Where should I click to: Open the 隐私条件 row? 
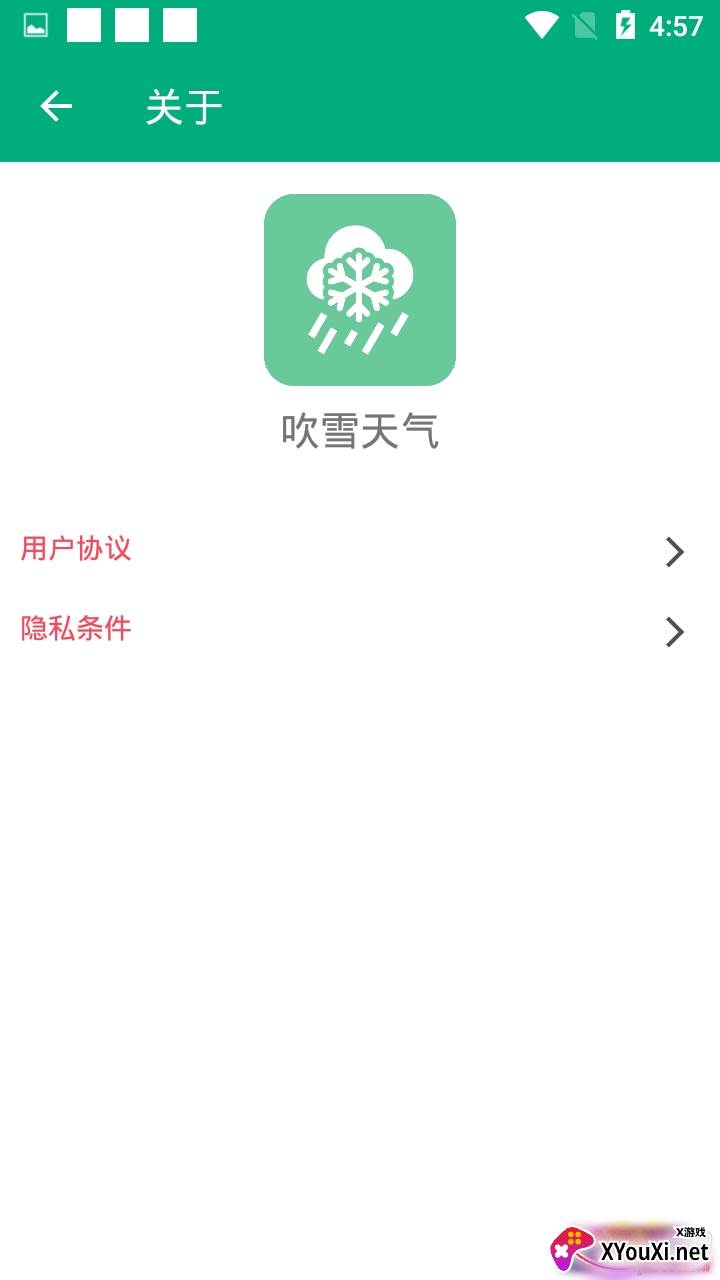coord(360,630)
